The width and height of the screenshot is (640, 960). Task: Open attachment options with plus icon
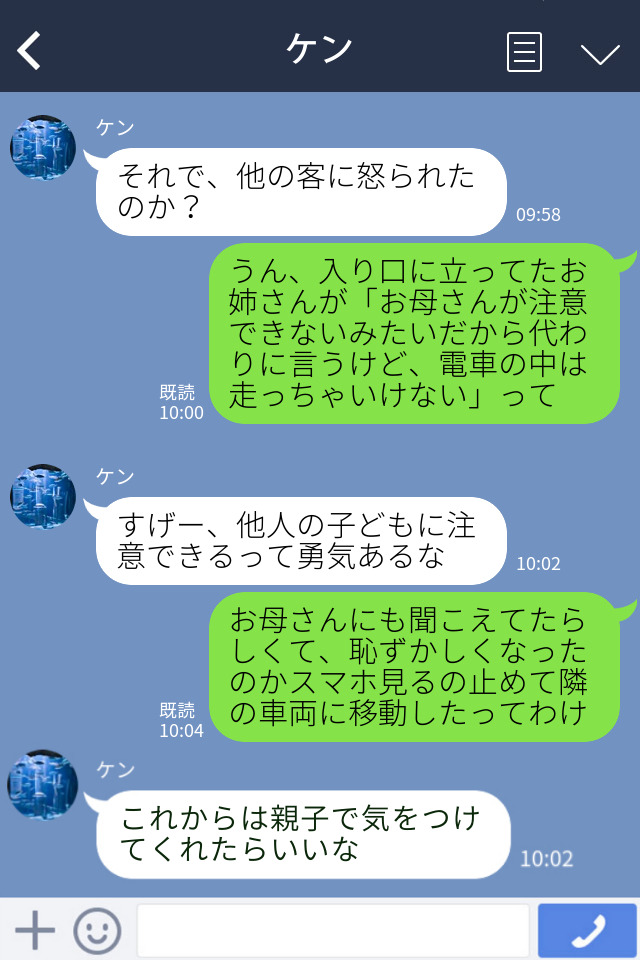coord(35,930)
